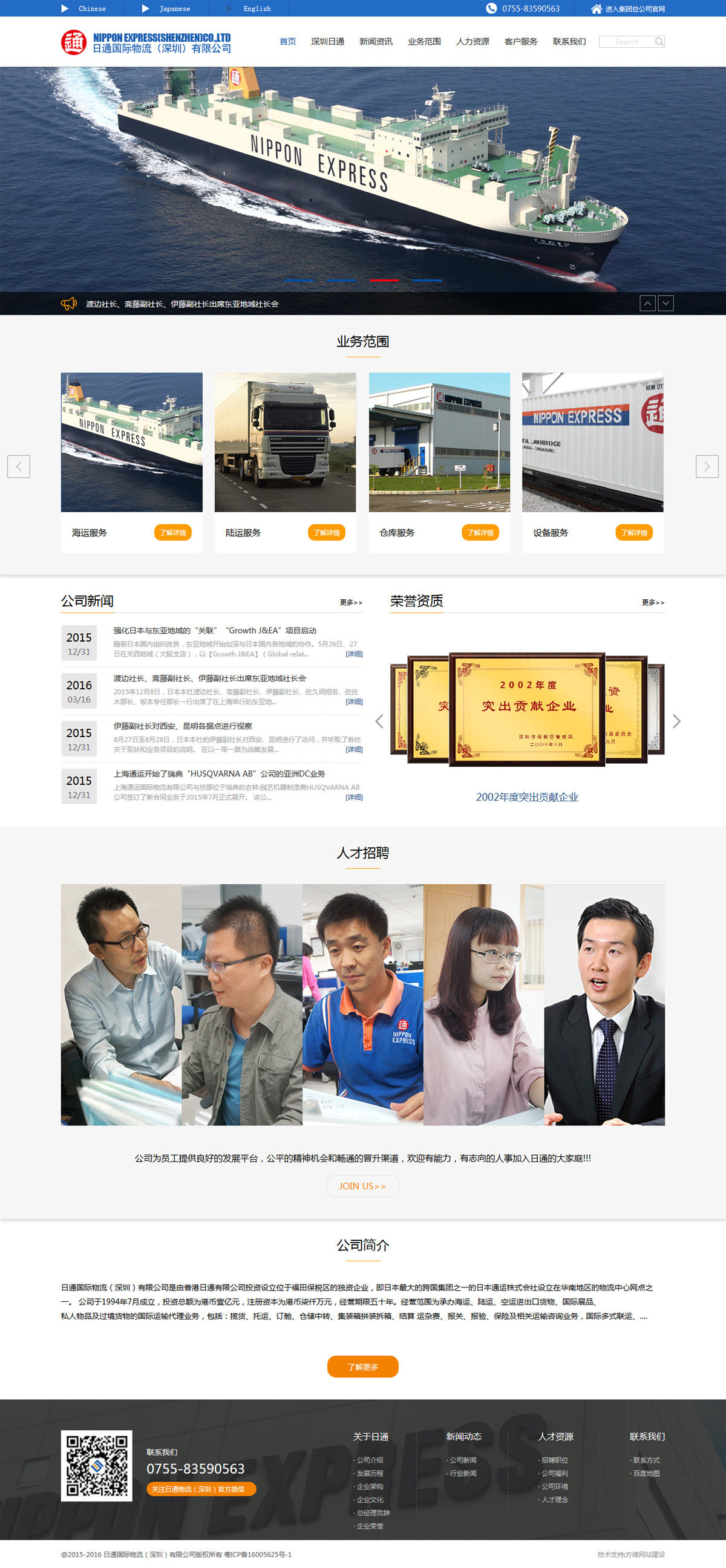Click 更多>> beside 荣誉资质
This screenshot has height=1568, width=726.
coord(652,602)
